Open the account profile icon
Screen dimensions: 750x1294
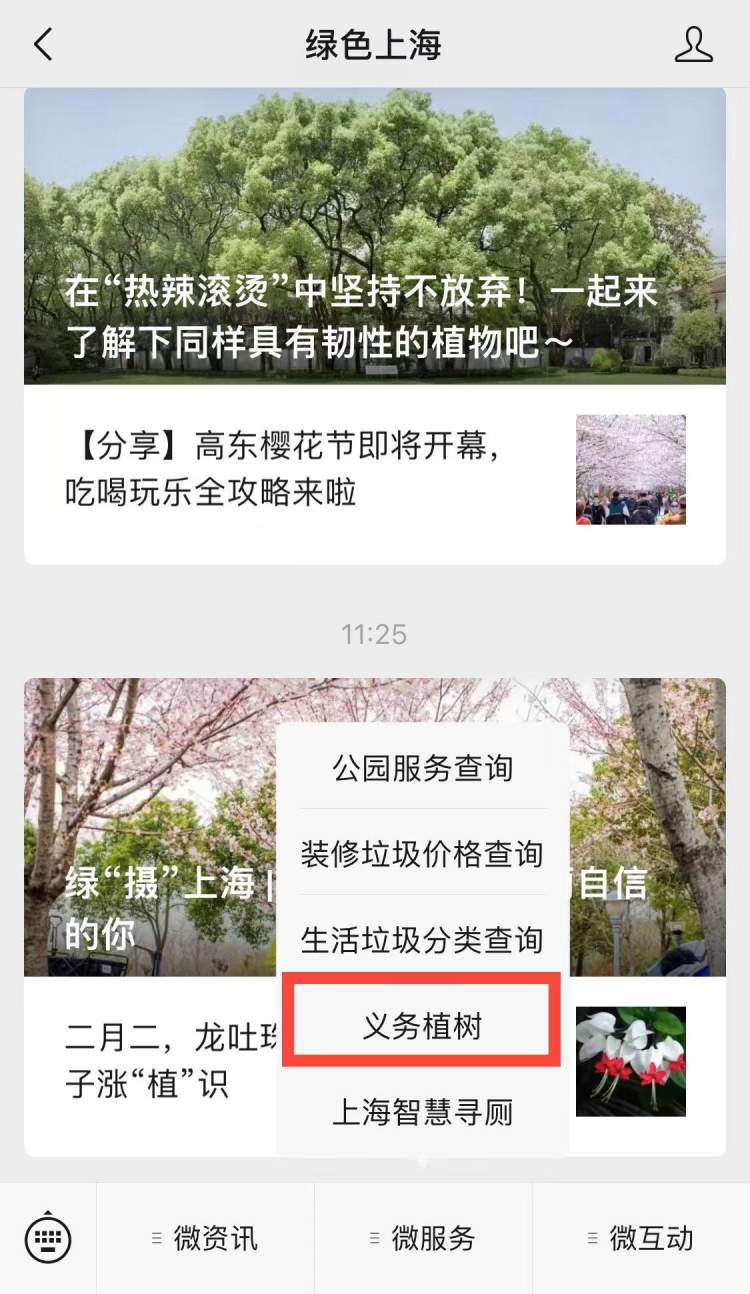tap(693, 45)
